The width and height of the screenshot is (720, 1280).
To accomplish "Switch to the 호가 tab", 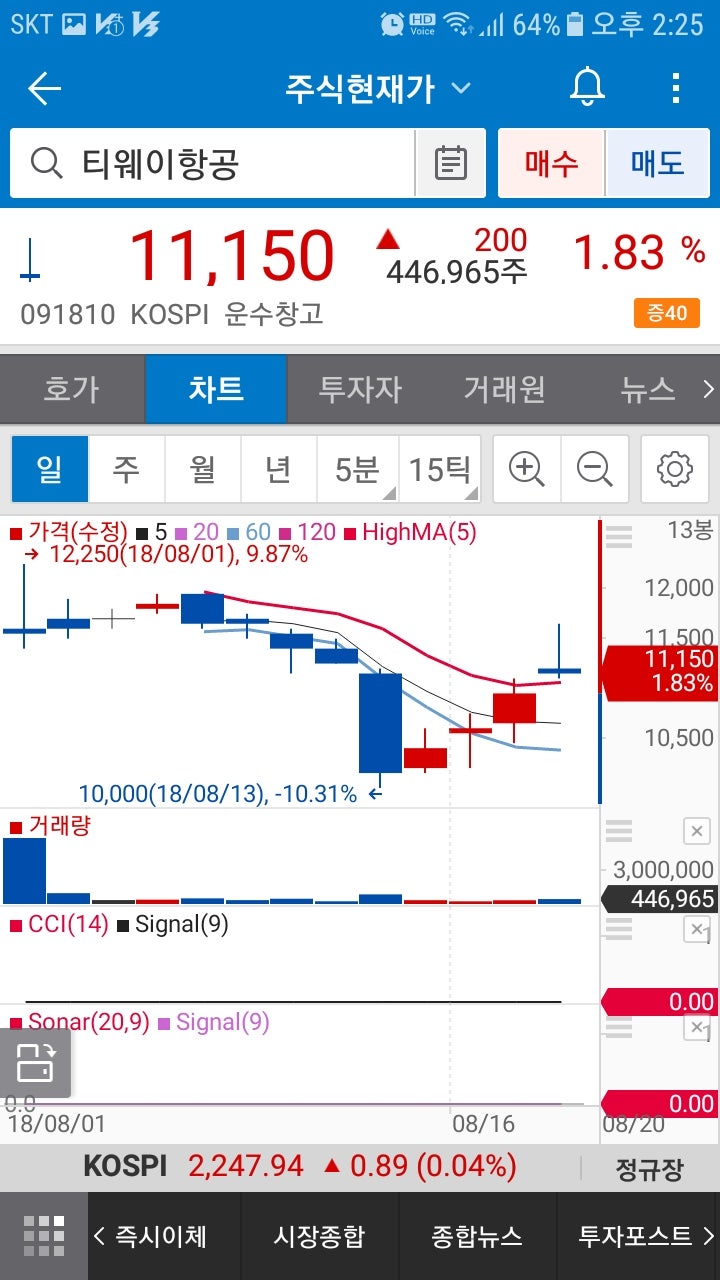I will point(71,389).
